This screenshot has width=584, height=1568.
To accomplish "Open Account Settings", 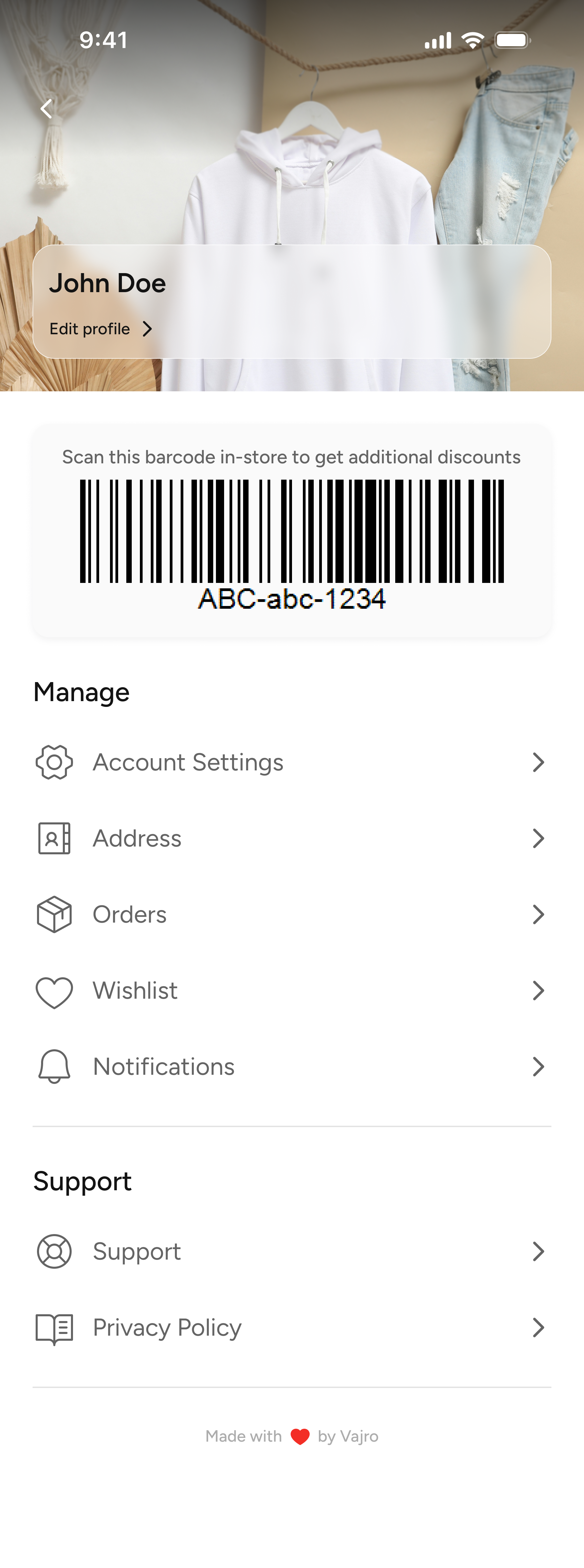I will pyautogui.click(x=188, y=762).
